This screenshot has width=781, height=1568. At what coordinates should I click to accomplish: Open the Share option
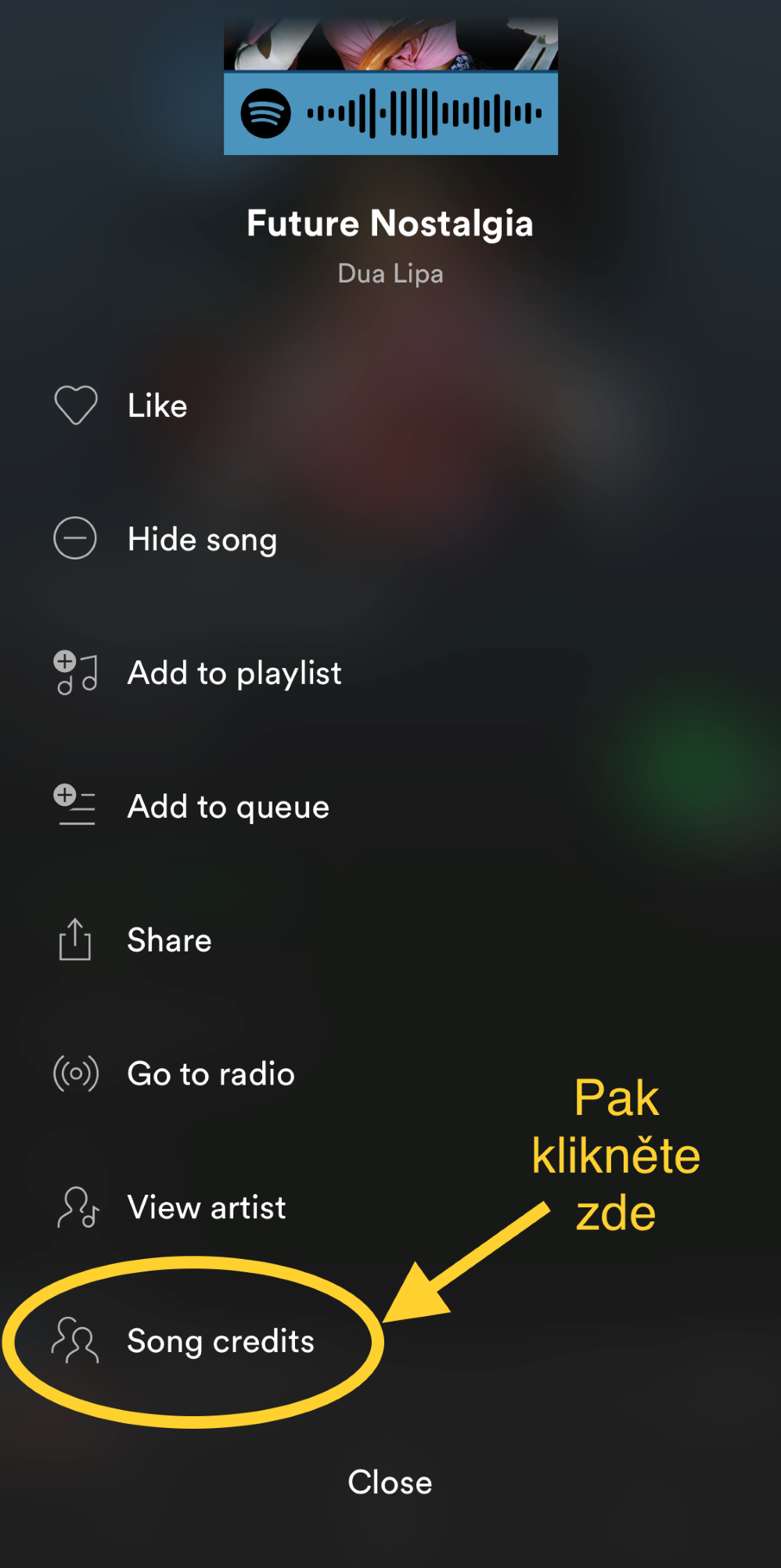point(169,940)
